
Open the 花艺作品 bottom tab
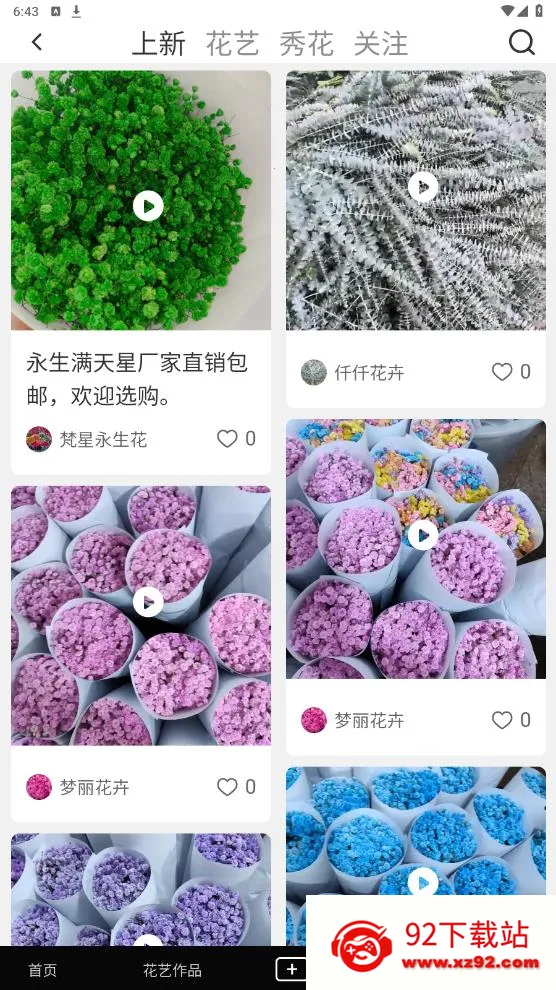[x=172, y=970]
